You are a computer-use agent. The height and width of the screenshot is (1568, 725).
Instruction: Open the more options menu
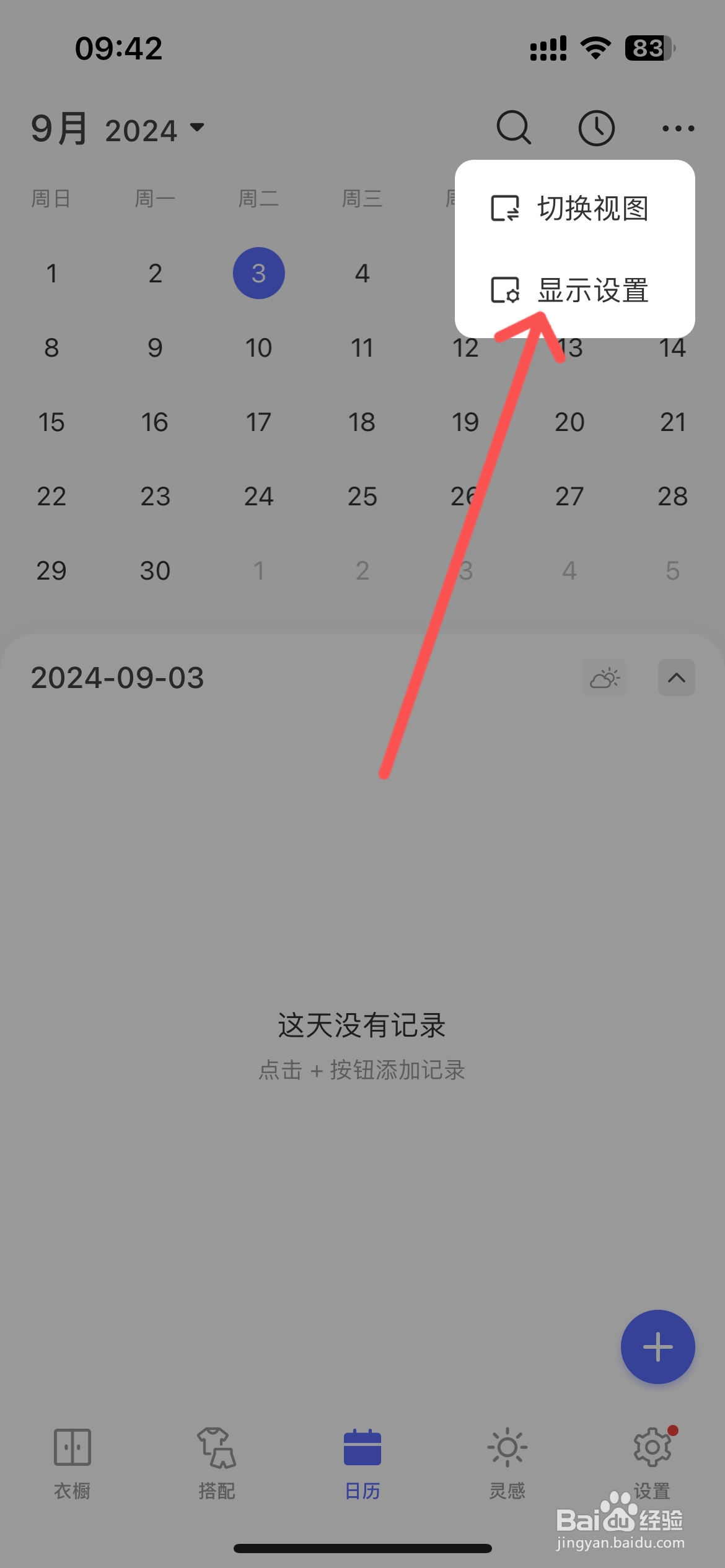pos(678,129)
